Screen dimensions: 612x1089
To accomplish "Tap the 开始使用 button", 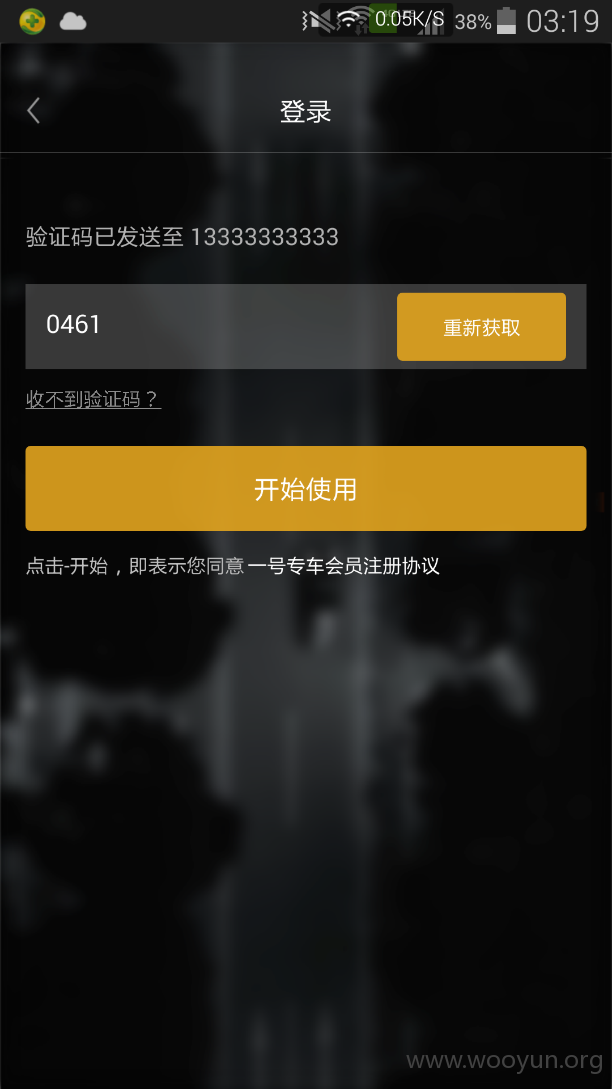I will (x=306, y=488).
